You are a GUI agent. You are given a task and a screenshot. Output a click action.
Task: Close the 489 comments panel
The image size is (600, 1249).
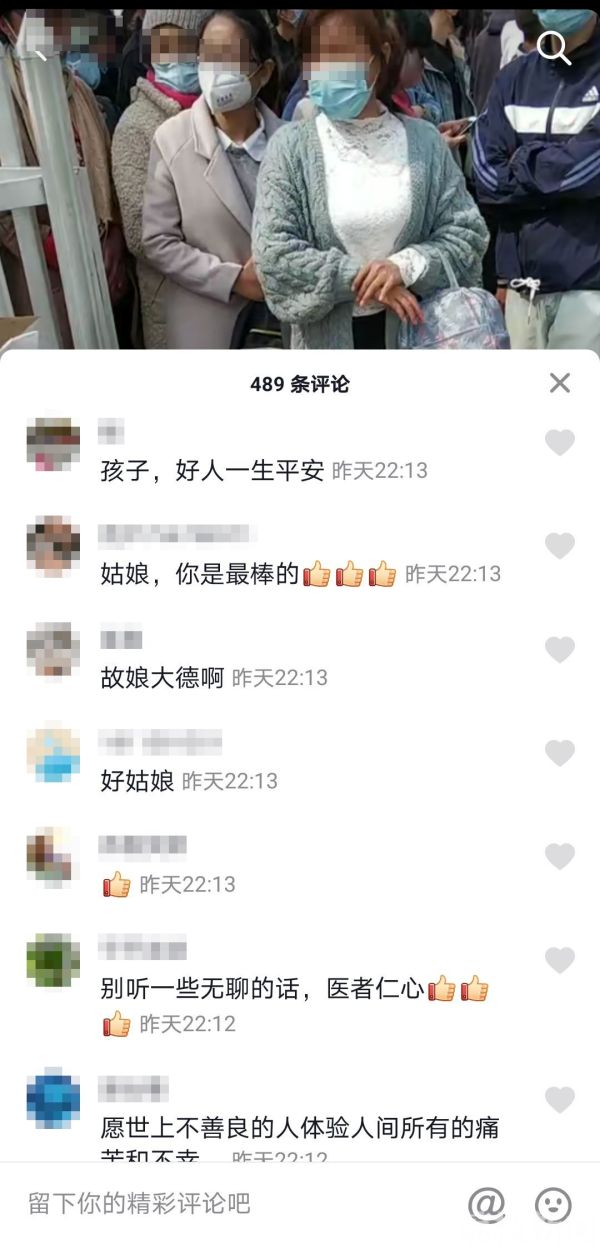pos(560,383)
